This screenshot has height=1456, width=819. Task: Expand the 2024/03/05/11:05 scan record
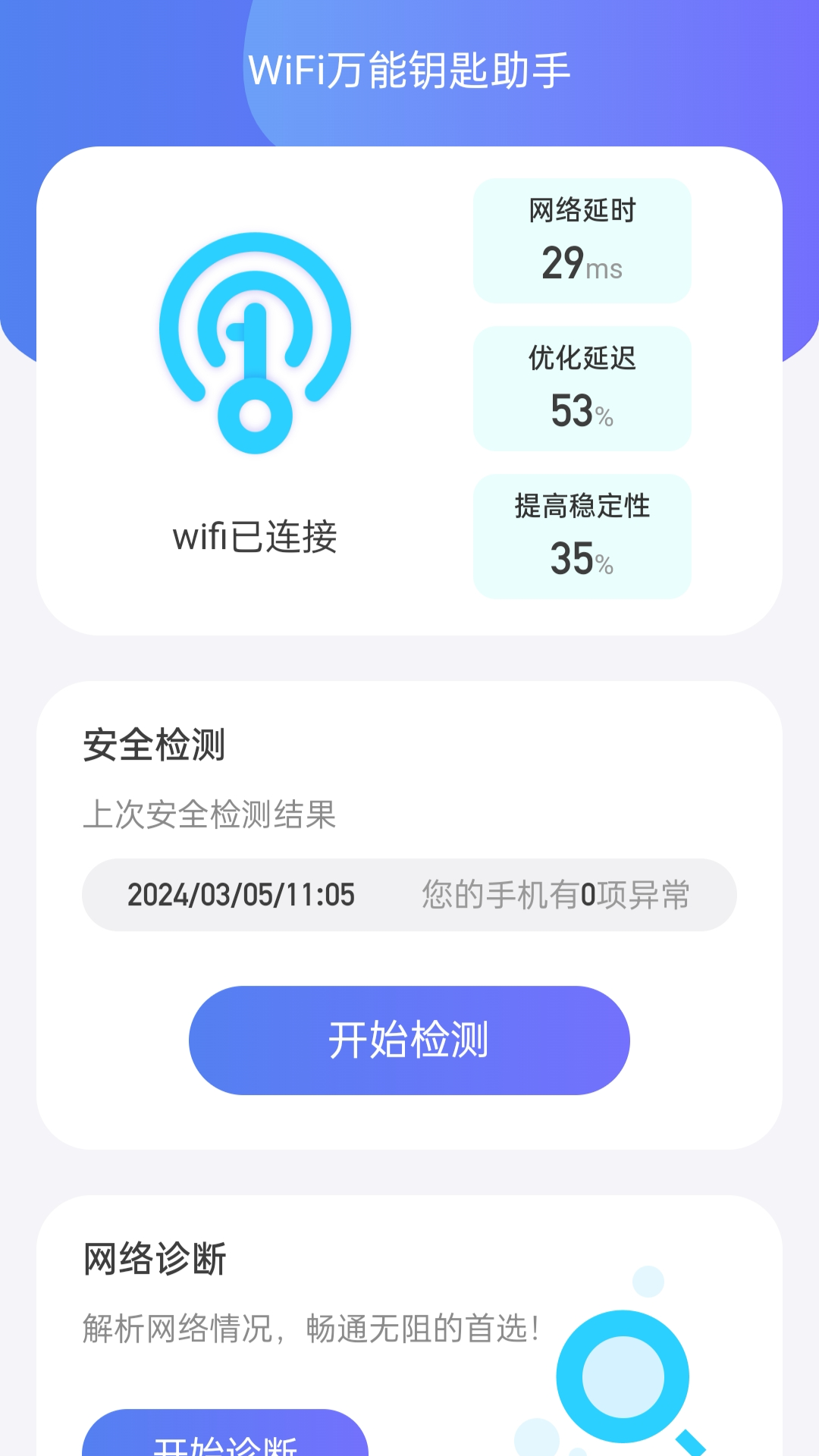pyautogui.click(x=241, y=895)
